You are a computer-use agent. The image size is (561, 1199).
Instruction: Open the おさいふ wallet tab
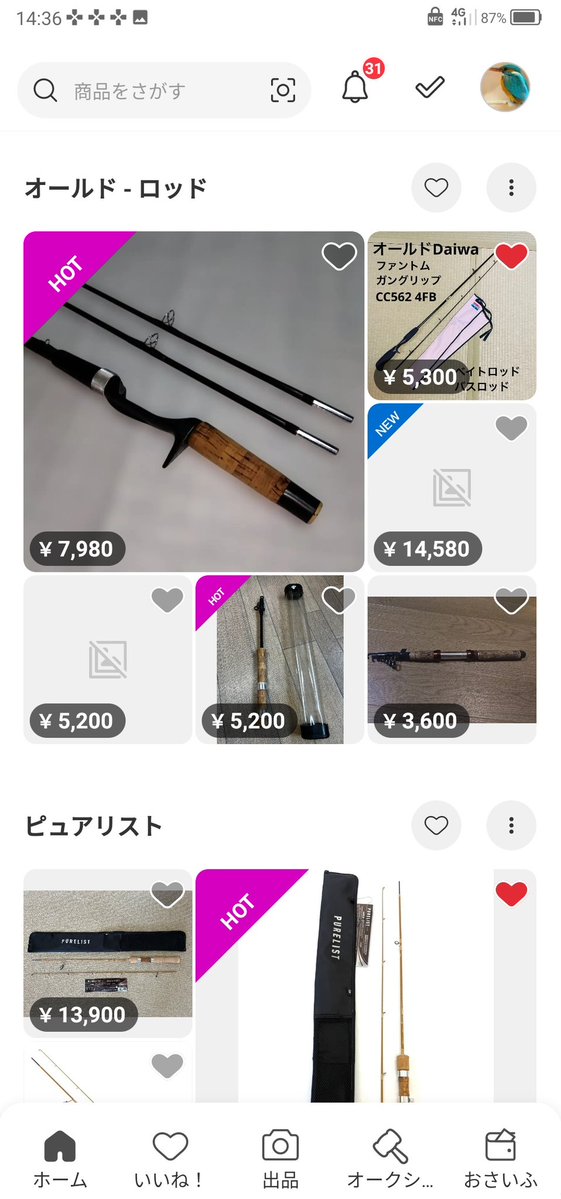[501, 1158]
